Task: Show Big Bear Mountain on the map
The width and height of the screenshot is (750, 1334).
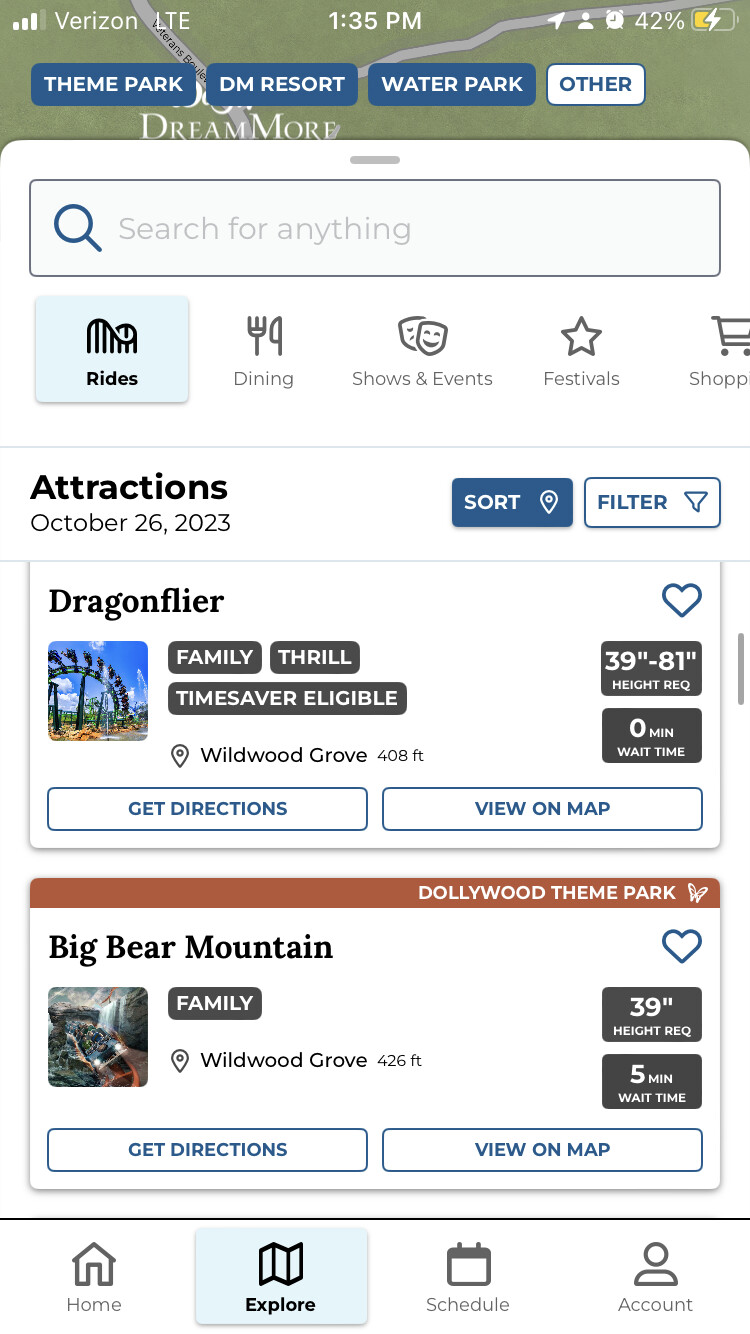Action: [542, 1150]
